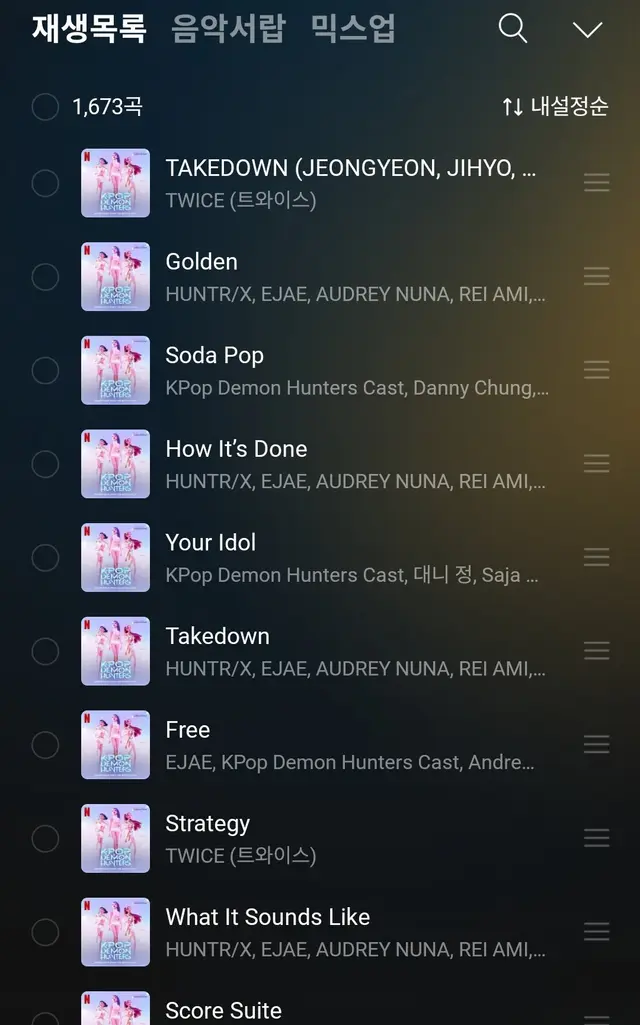Play the song Free
The width and height of the screenshot is (640, 1025).
[x=350, y=744]
